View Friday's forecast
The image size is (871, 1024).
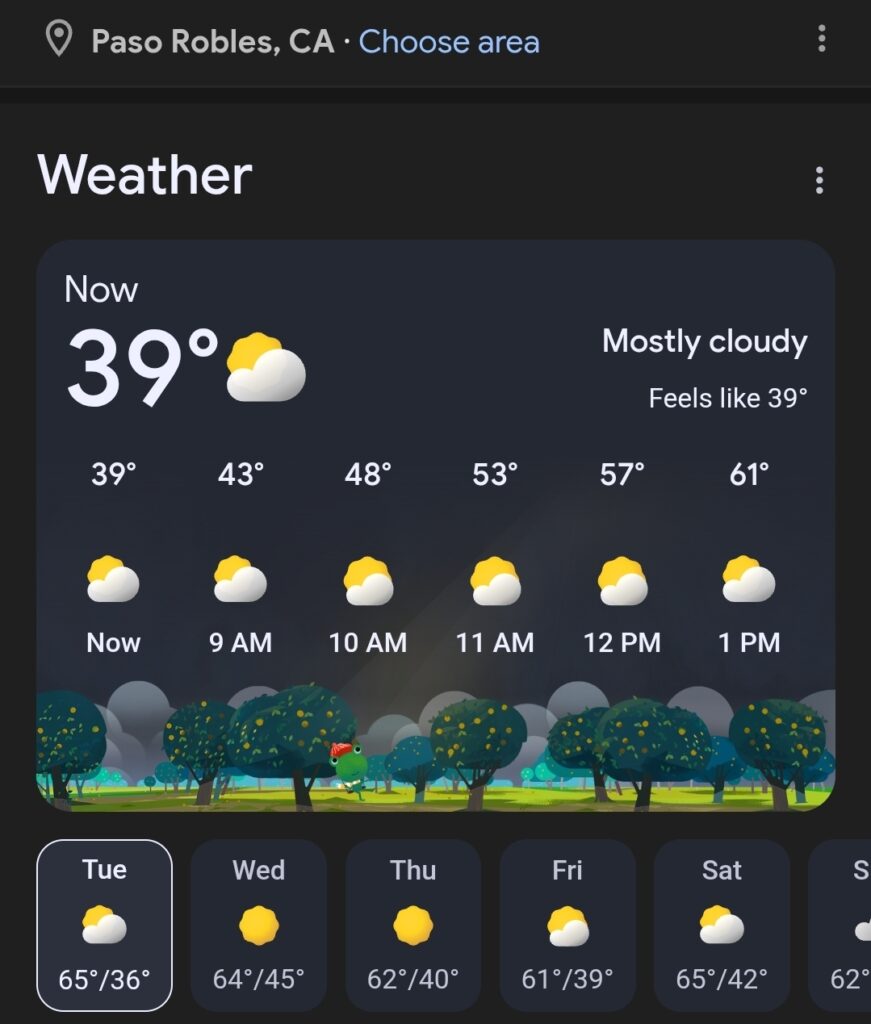coord(567,925)
